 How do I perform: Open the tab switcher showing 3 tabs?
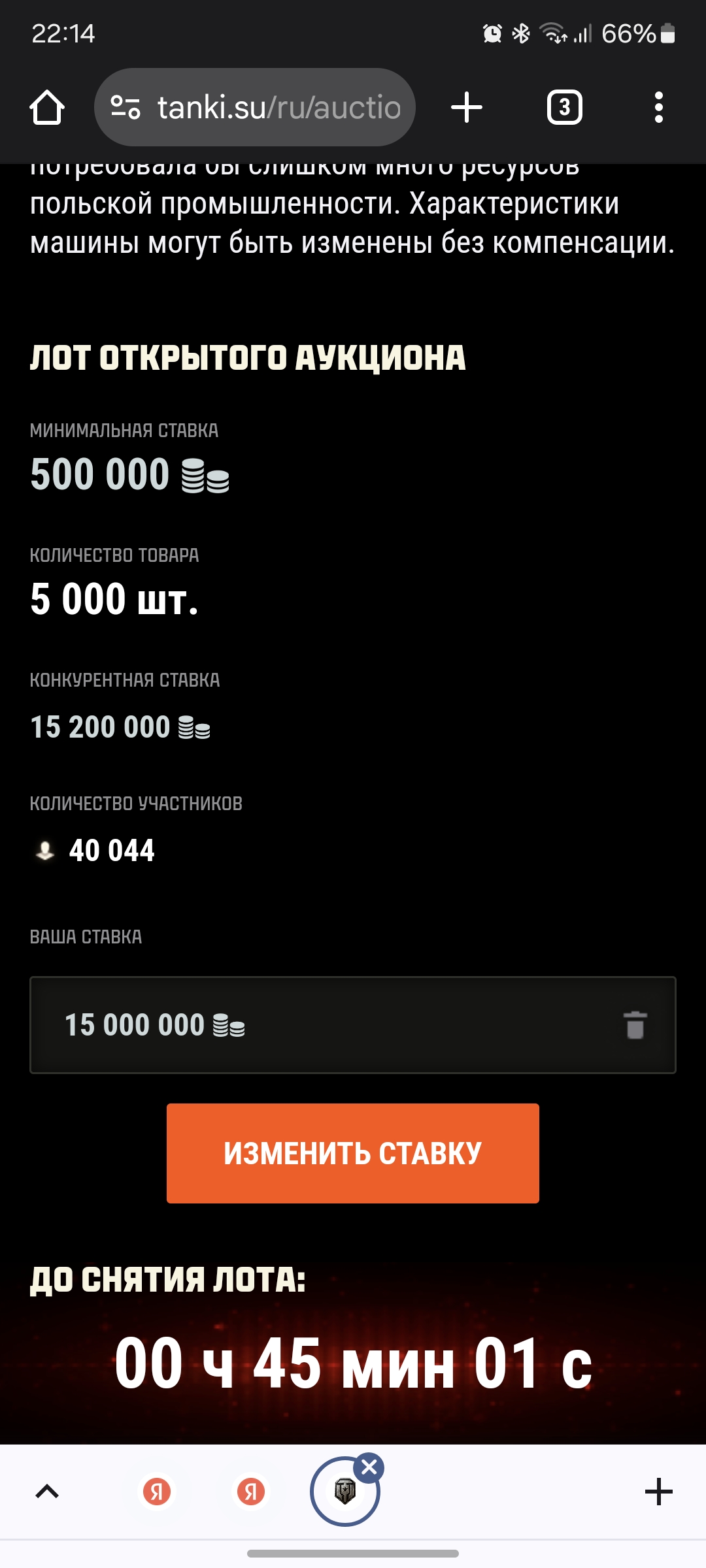(564, 107)
